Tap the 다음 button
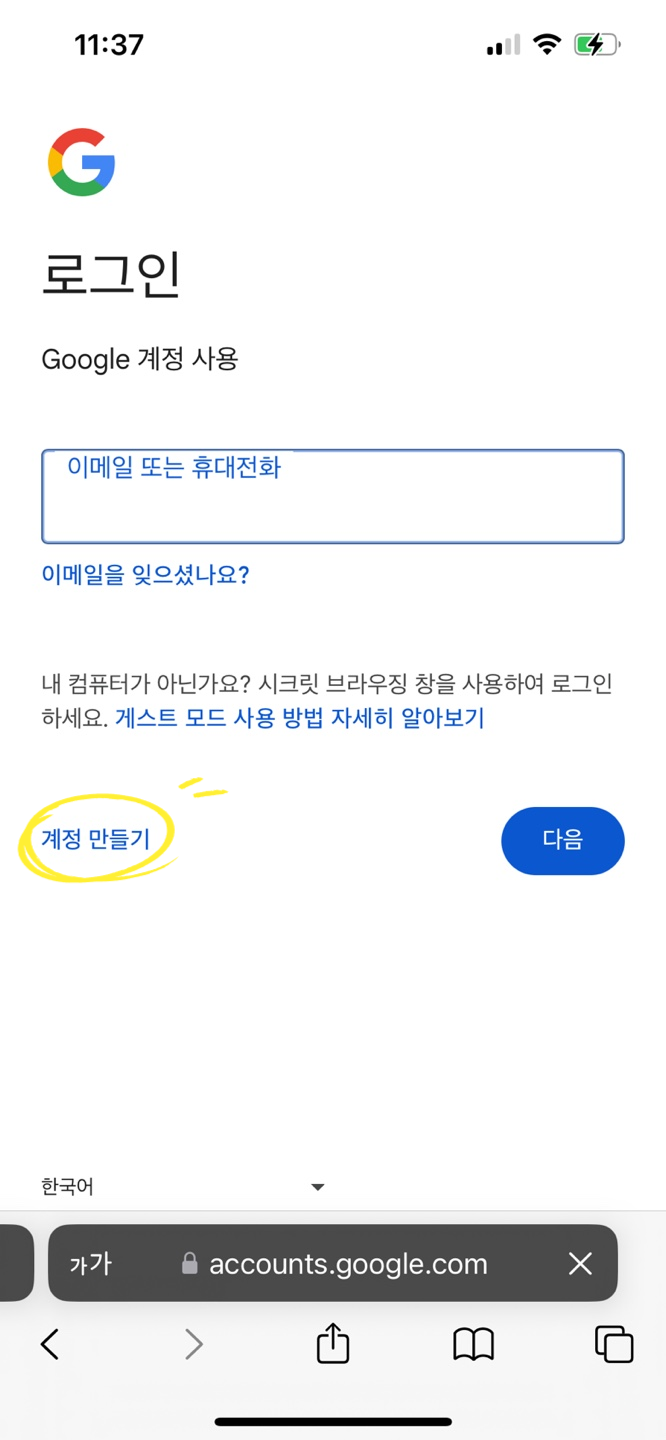The width and height of the screenshot is (666, 1440). pos(563,840)
